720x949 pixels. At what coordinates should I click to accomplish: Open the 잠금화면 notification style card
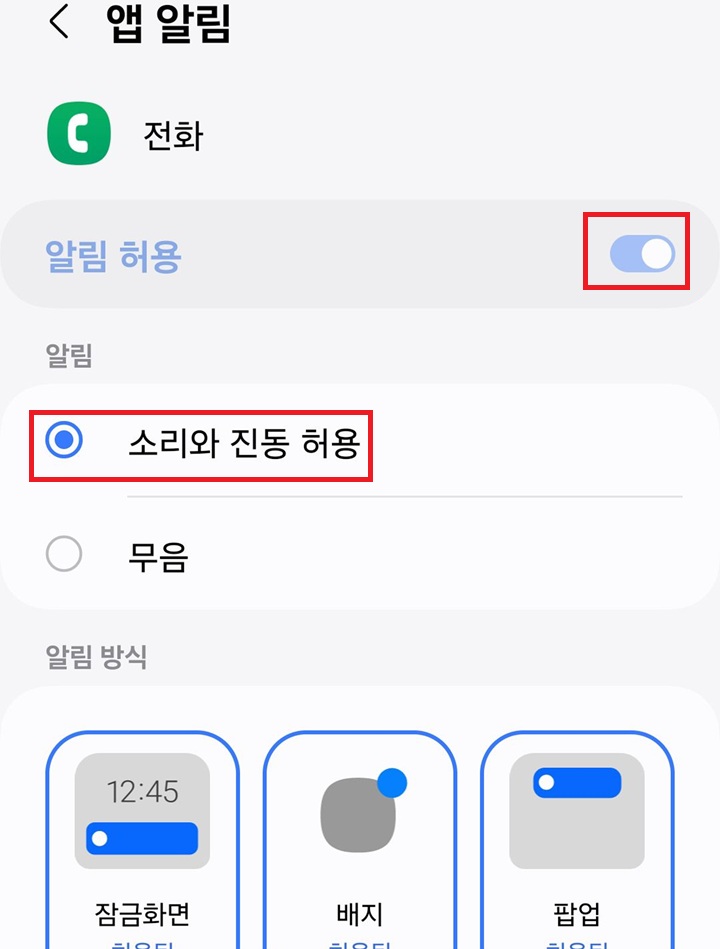pyautogui.click(x=140, y=820)
